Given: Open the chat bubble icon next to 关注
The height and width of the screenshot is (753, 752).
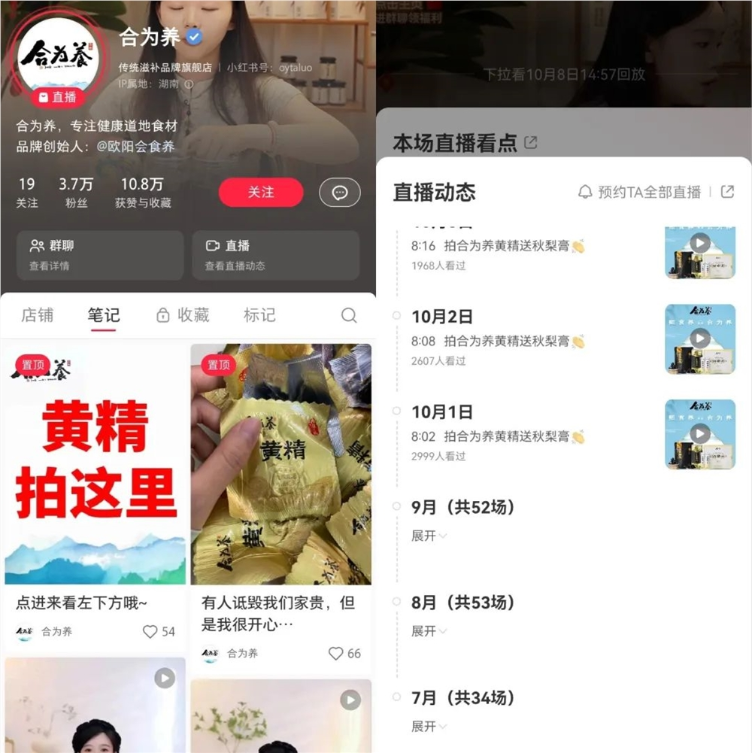Looking at the screenshot, I should point(339,194).
